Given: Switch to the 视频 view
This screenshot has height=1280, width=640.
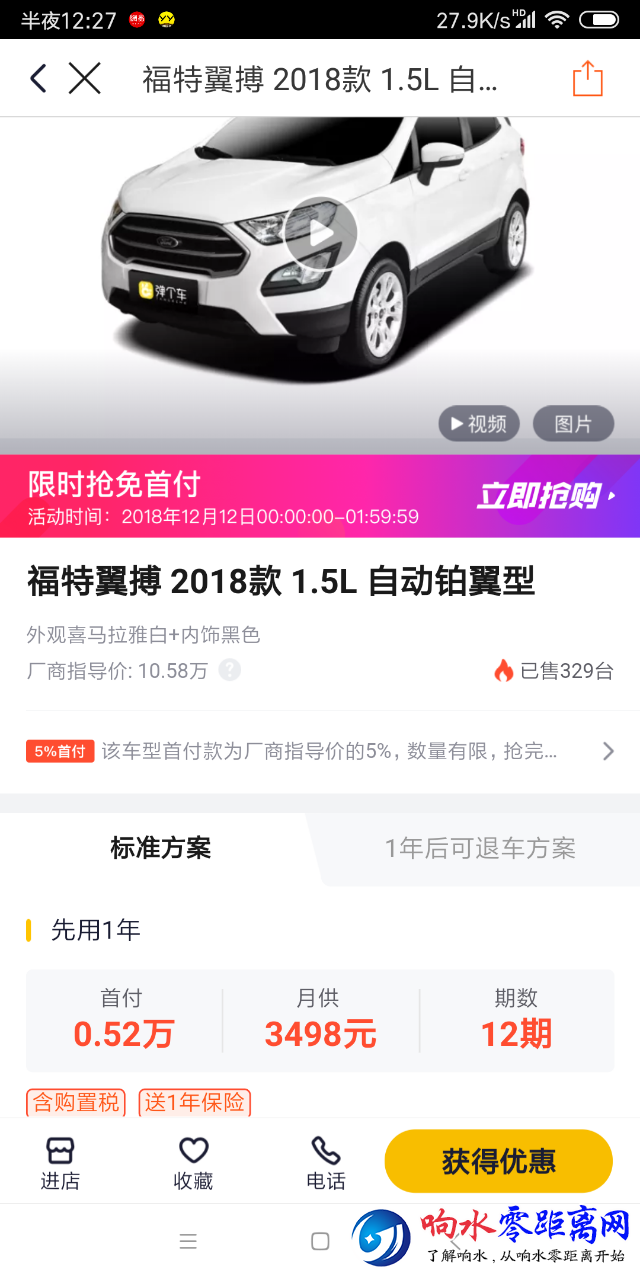Looking at the screenshot, I should tap(479, 424).
